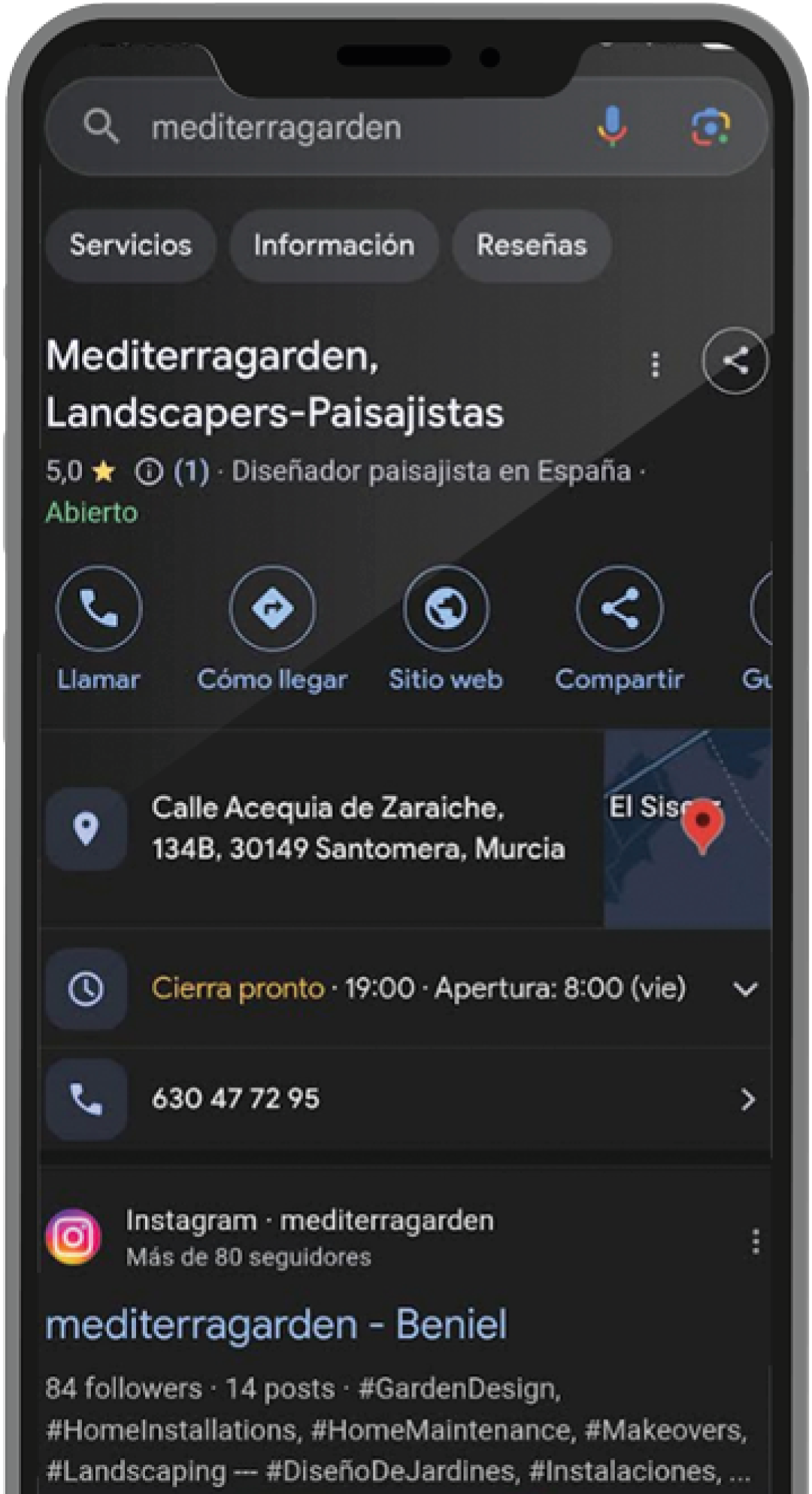This screenshot has width=812, height=1494.
Task: Open the mediterragarden - Beniel Instagram result
Action: 276,1324
